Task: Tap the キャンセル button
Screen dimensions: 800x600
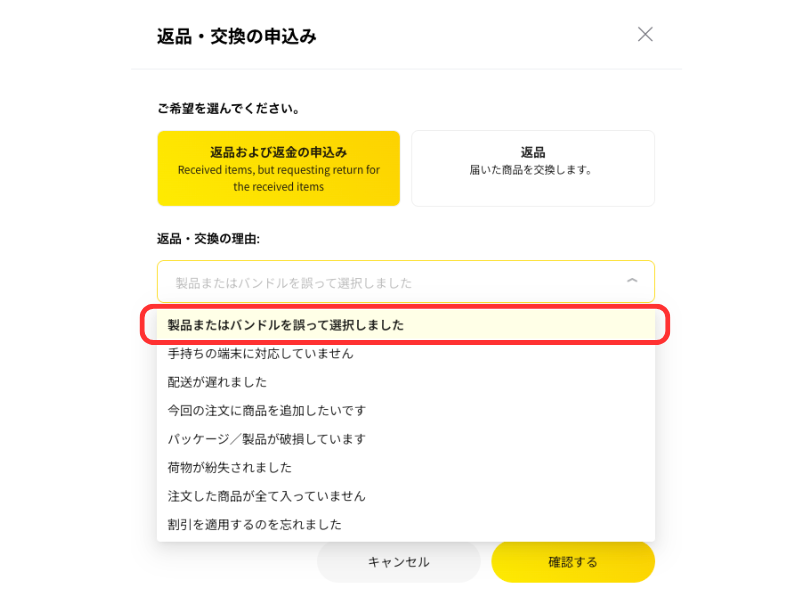Action: point(399,562)
